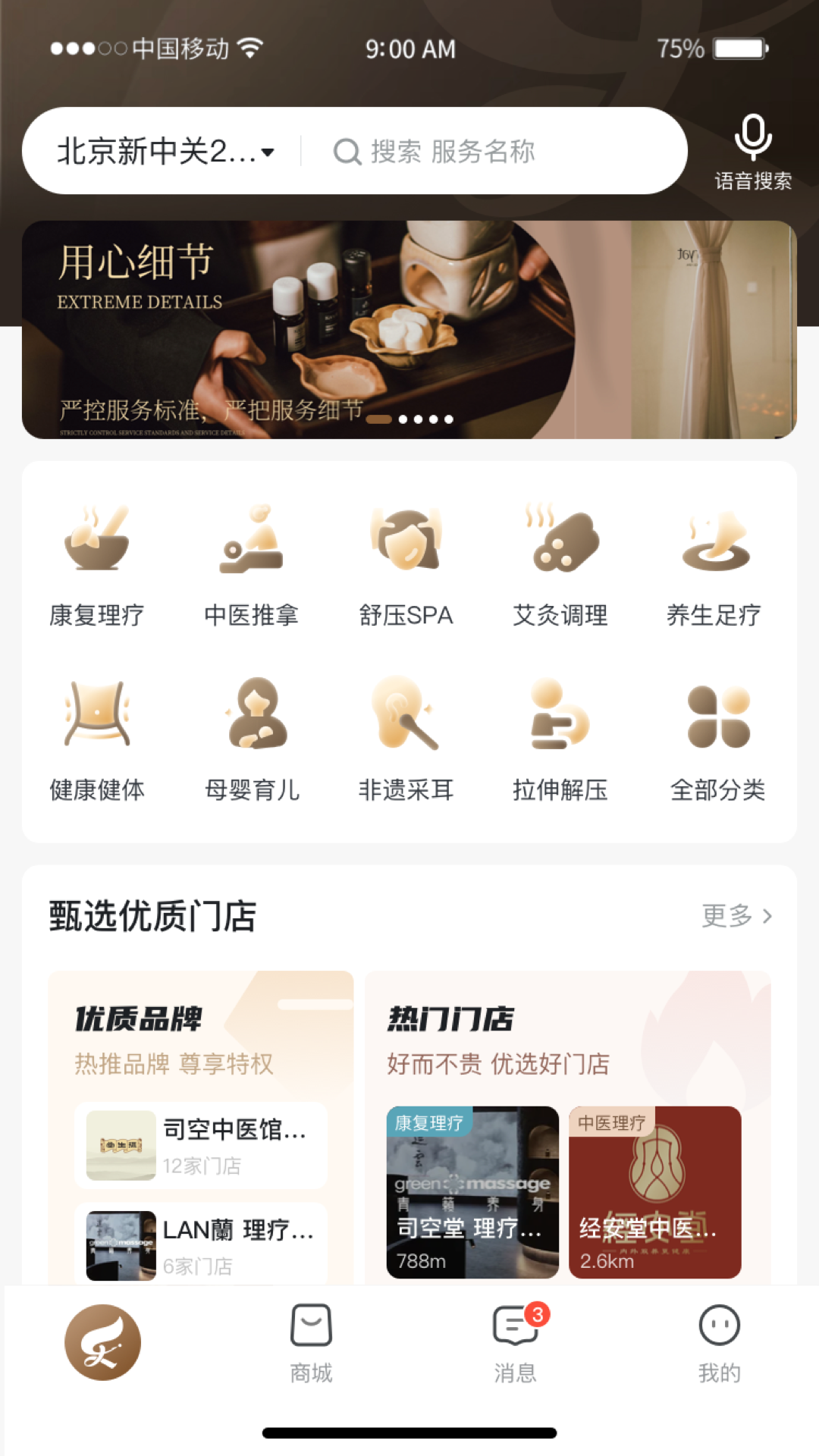
Task: Open the 用心细节 promotional banner
Action: 409,330
